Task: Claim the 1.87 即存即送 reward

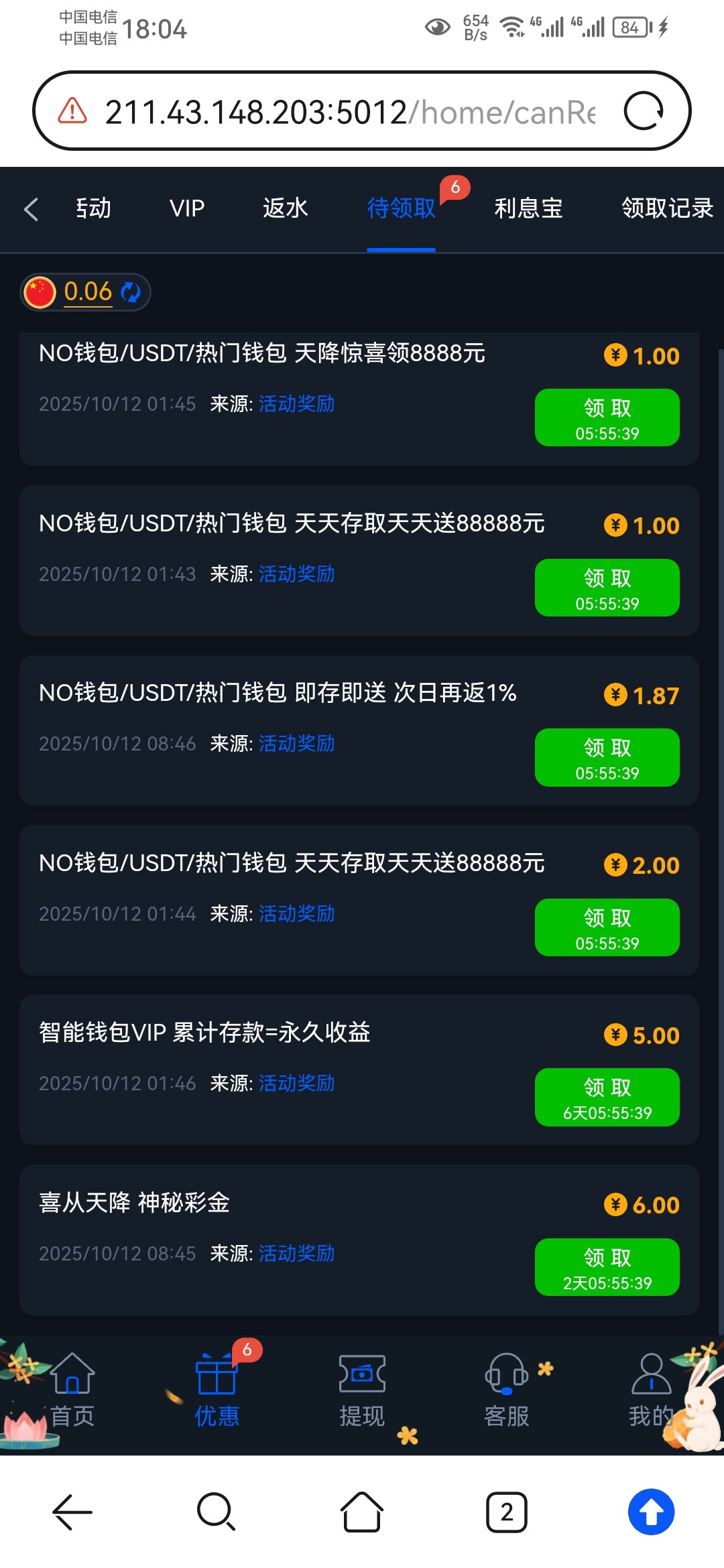Action: pos(607,757)
